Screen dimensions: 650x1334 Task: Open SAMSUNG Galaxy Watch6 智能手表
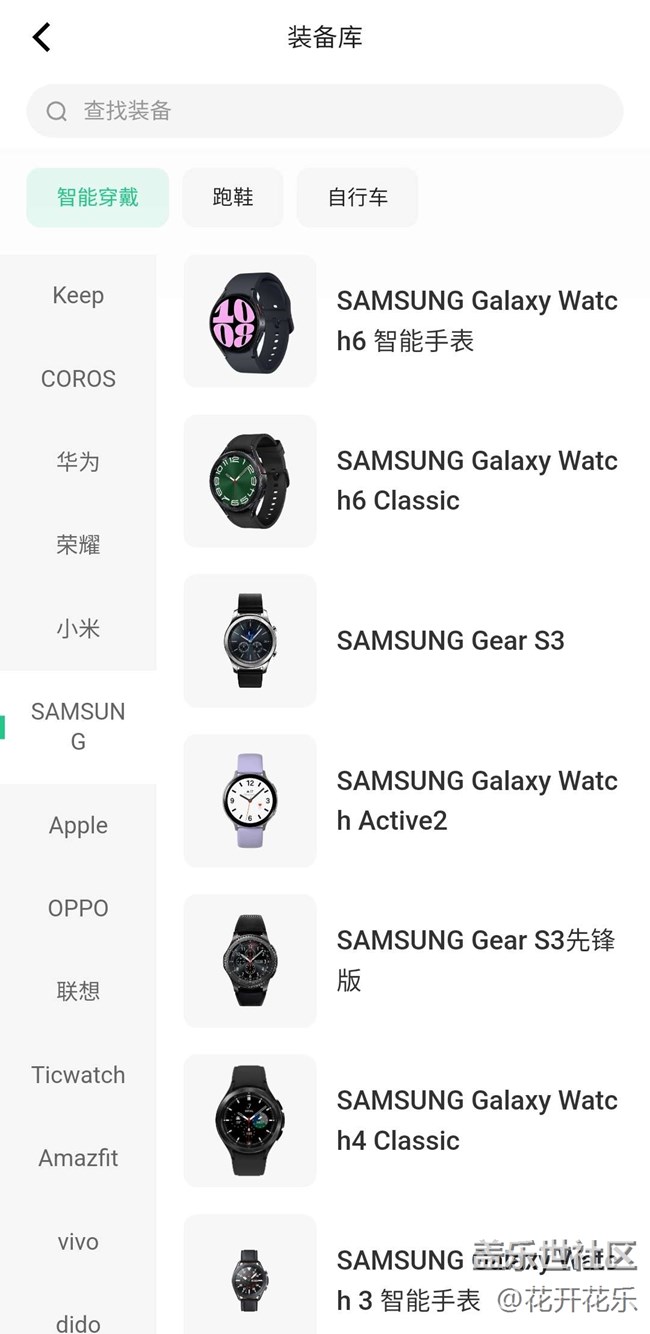click(x=403, y=321)
